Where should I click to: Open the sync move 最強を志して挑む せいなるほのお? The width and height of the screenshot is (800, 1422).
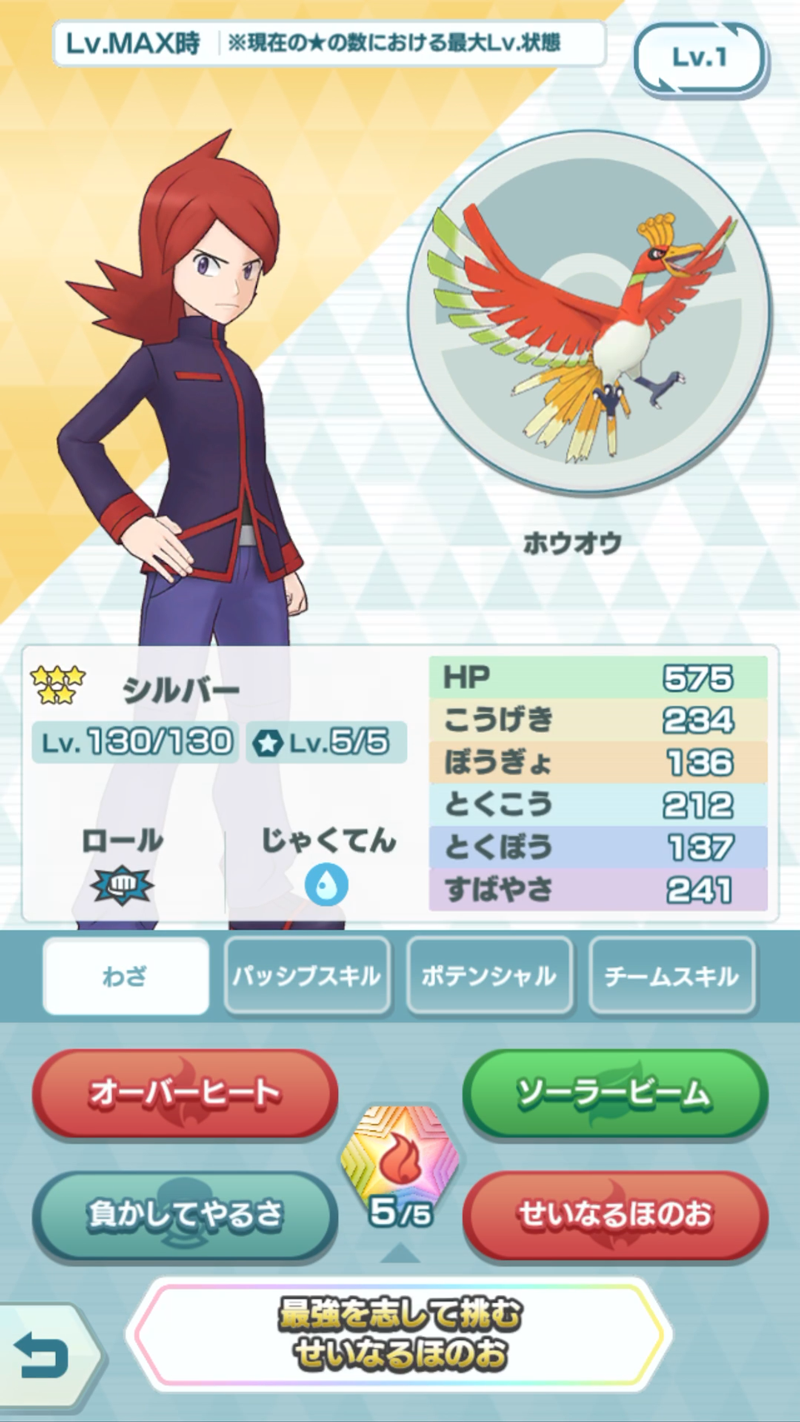point(400,1335)
